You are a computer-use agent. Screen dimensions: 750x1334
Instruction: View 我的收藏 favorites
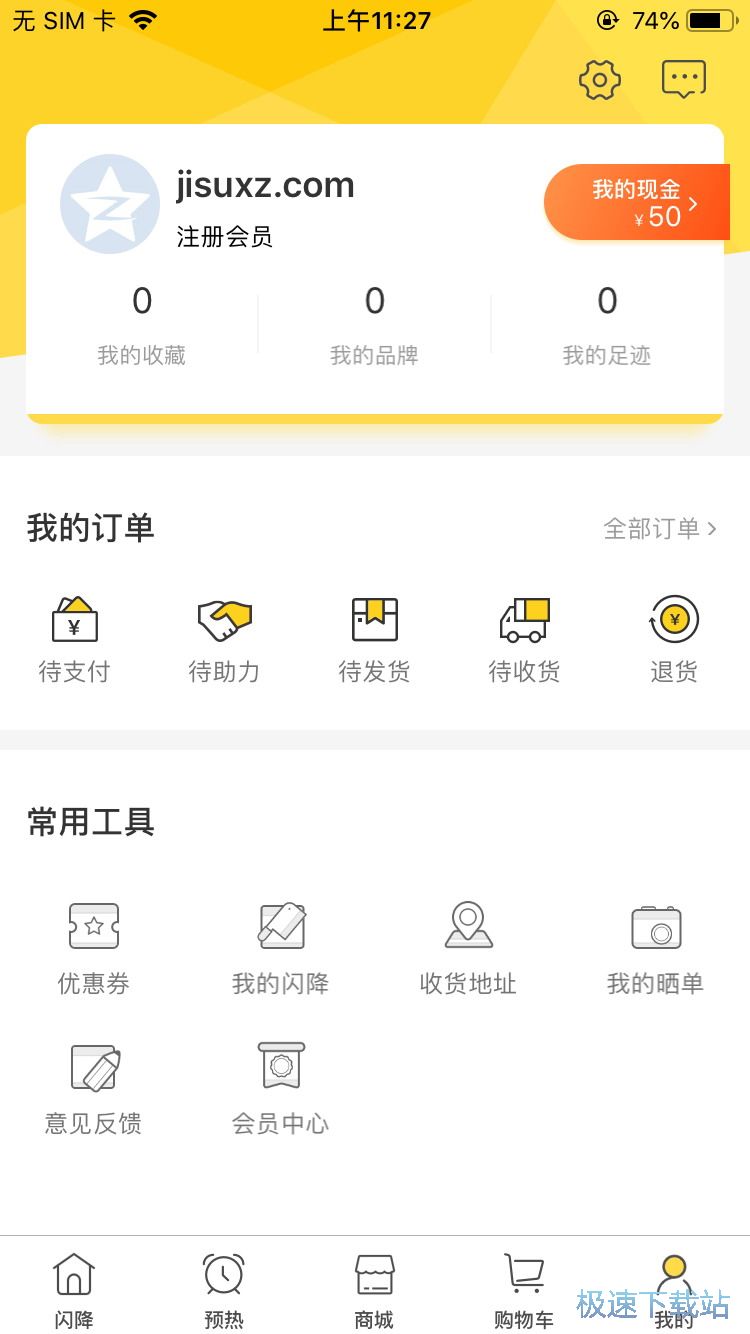(x=142, y=324)
